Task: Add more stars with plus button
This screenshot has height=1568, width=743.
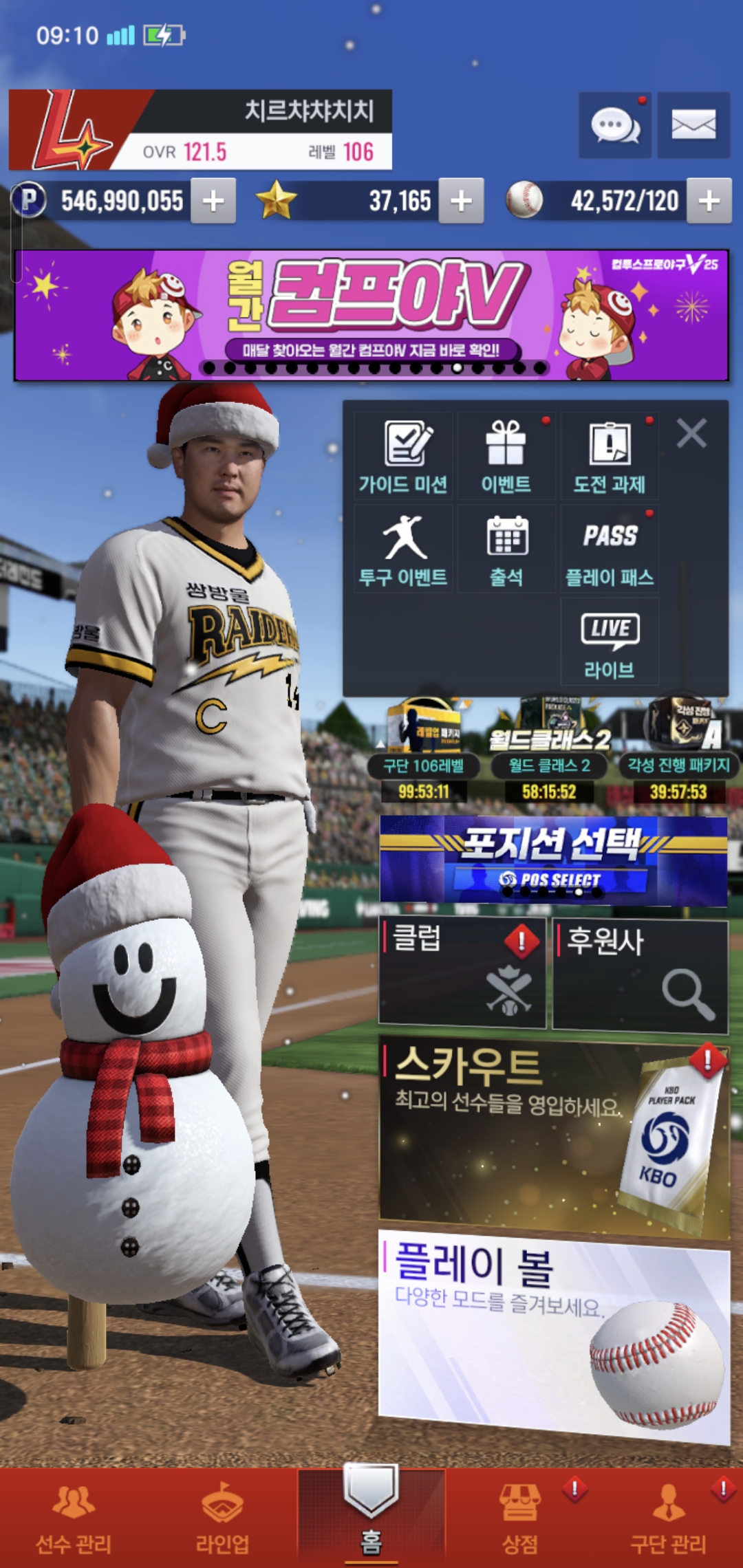Action: (x=461, y=201)
